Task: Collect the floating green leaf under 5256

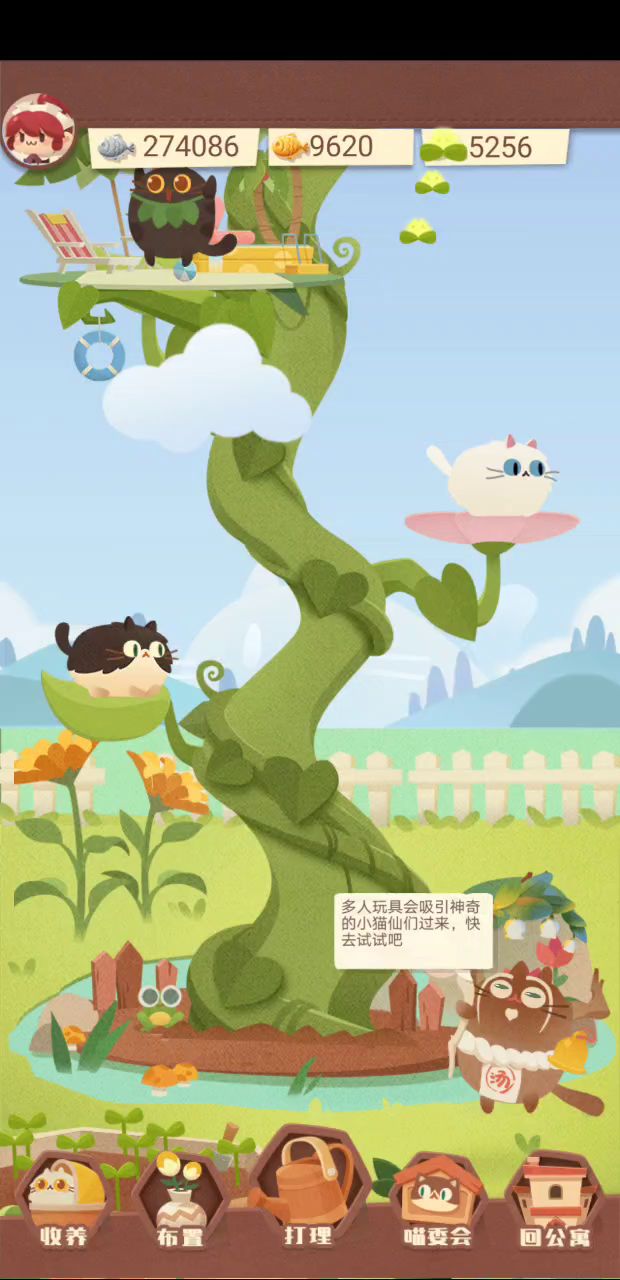Action: click(432, 183)
